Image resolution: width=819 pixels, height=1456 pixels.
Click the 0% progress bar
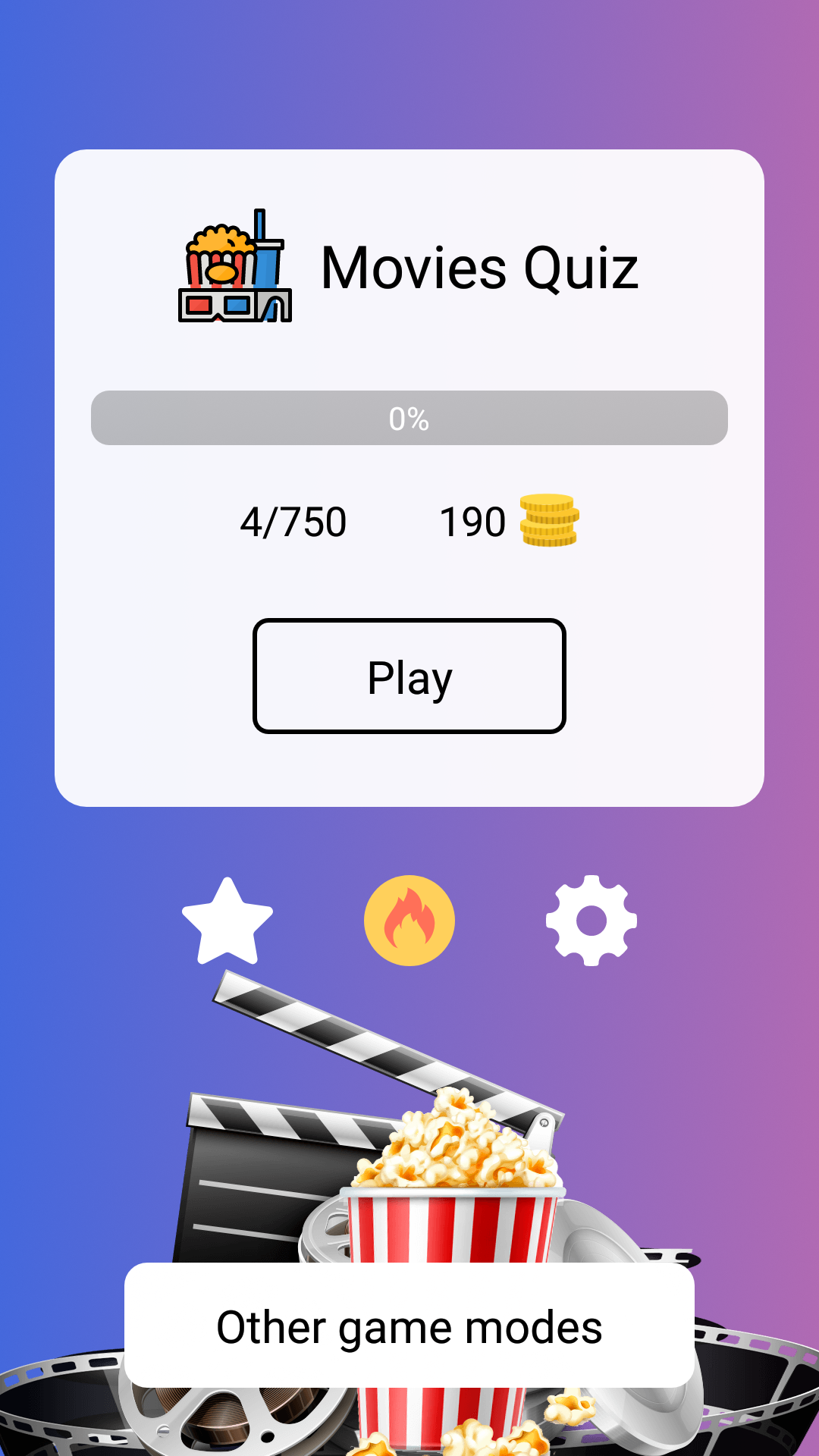pyautogui.click(x=409, y=418)
